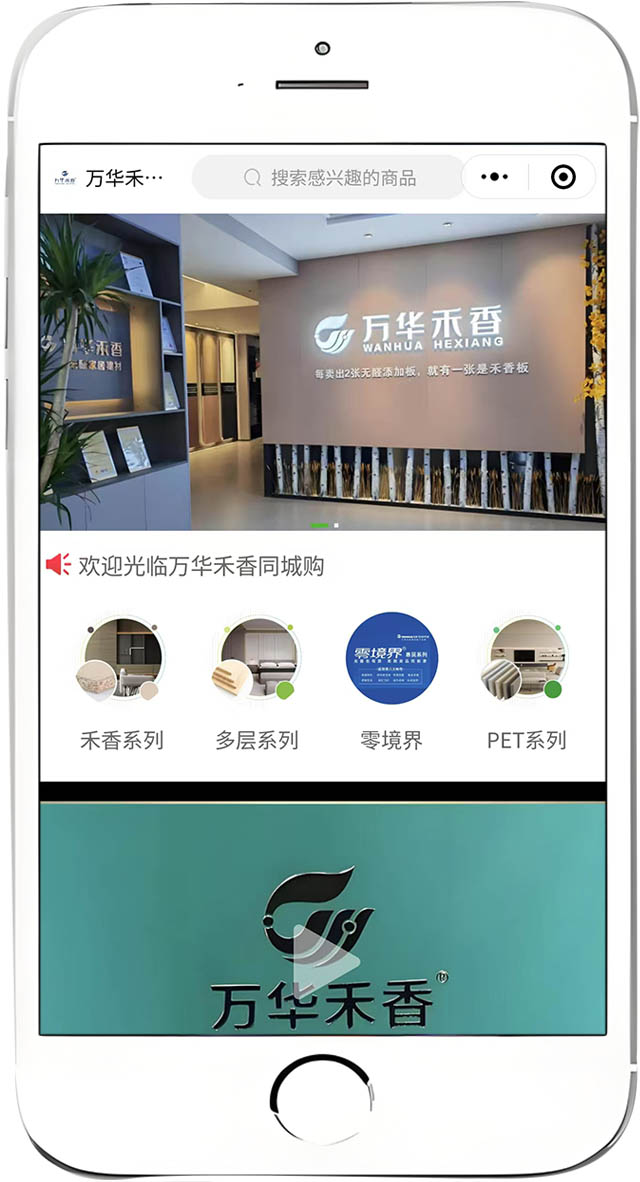Open the mini program more-options menu
640x1182 pixels.
(495, 177)
